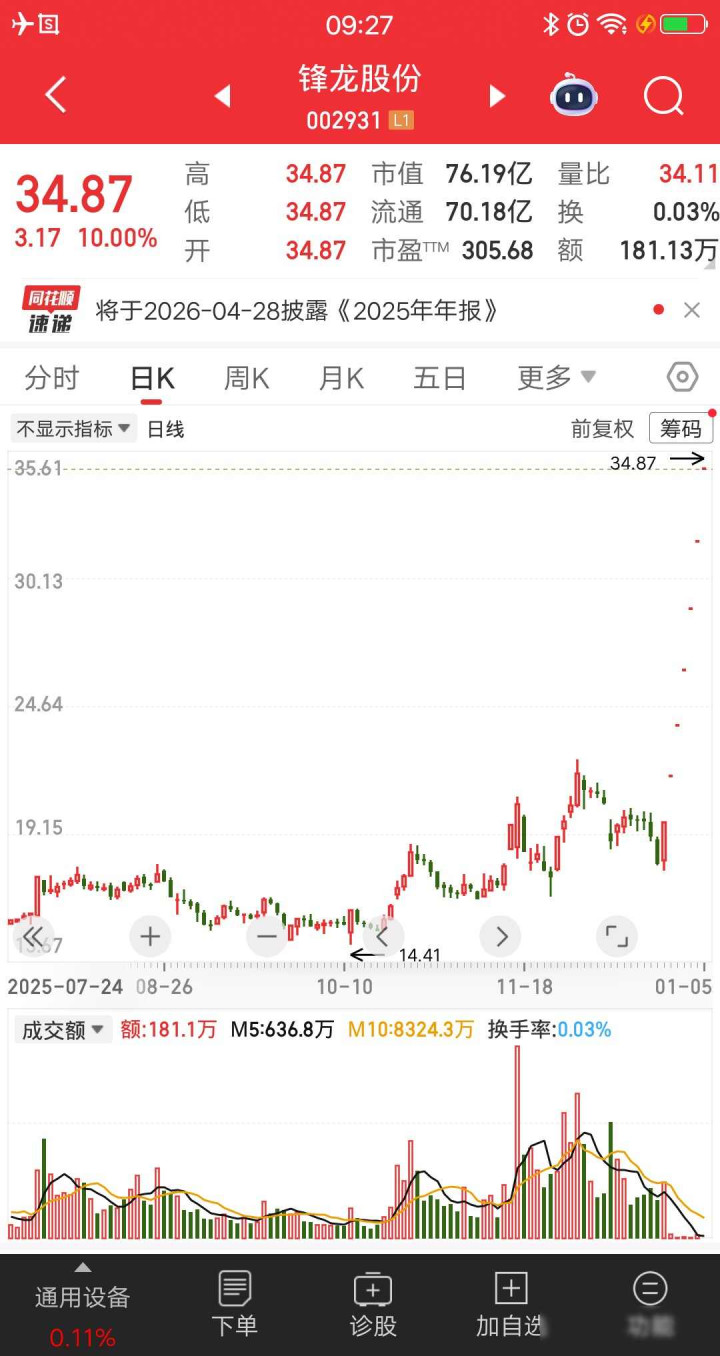Expand the chart to full screen

tap(617, 937)
